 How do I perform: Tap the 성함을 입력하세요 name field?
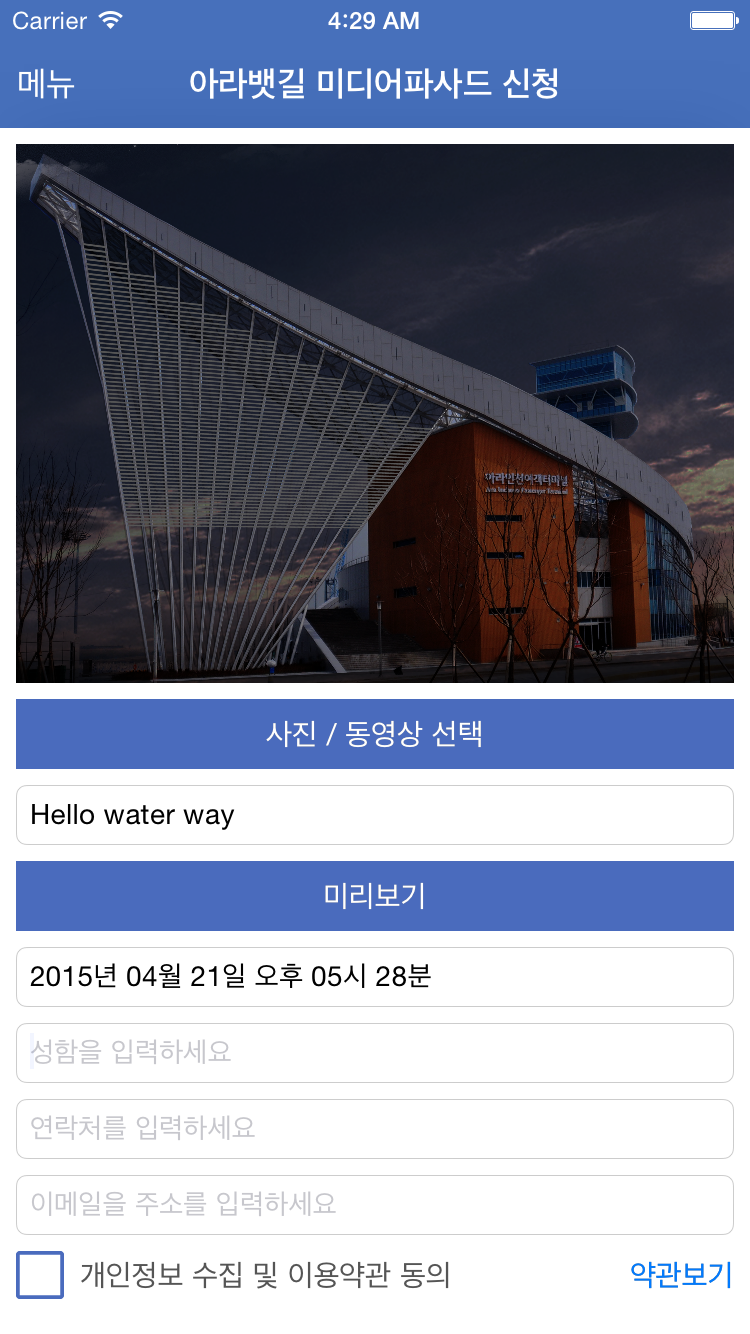coord(375,1052)
